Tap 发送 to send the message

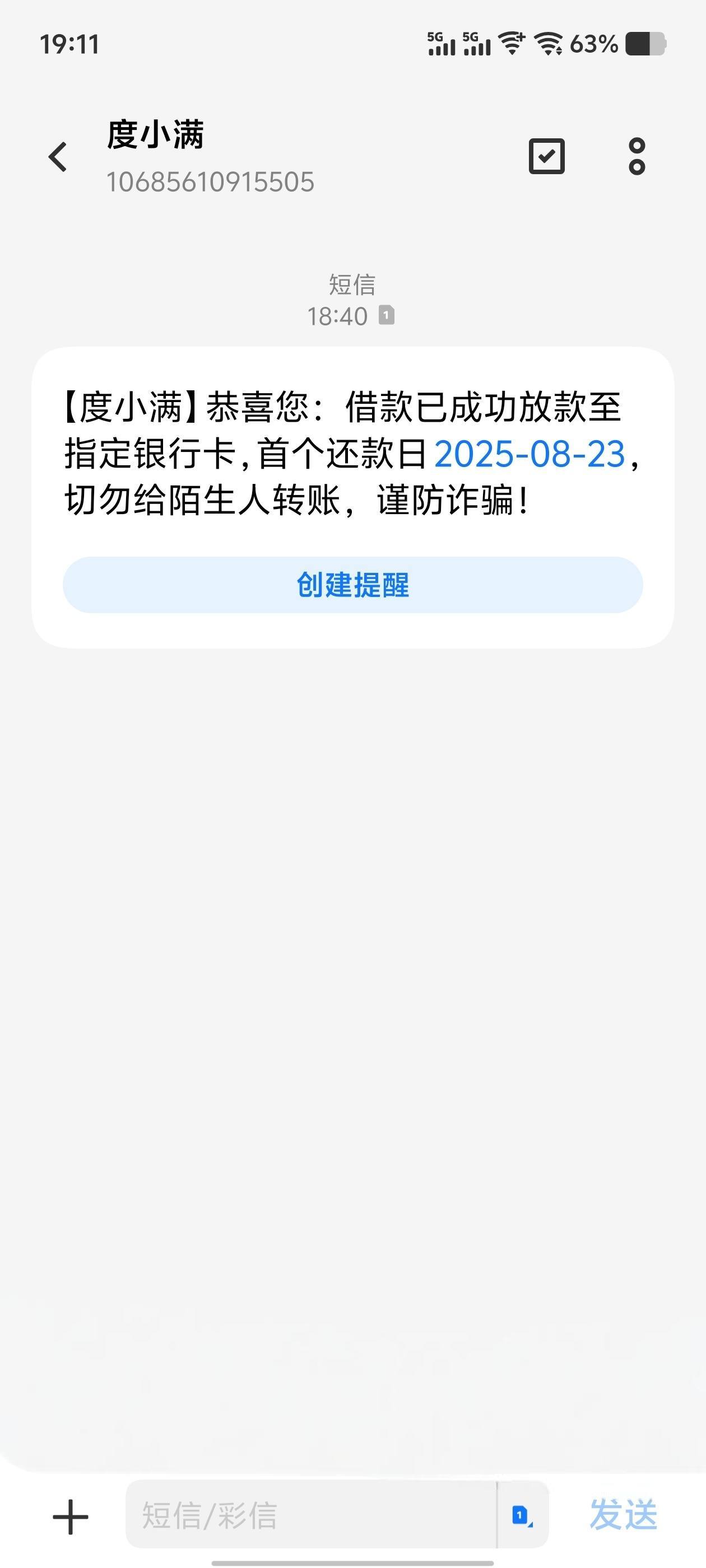point(623,1515)
